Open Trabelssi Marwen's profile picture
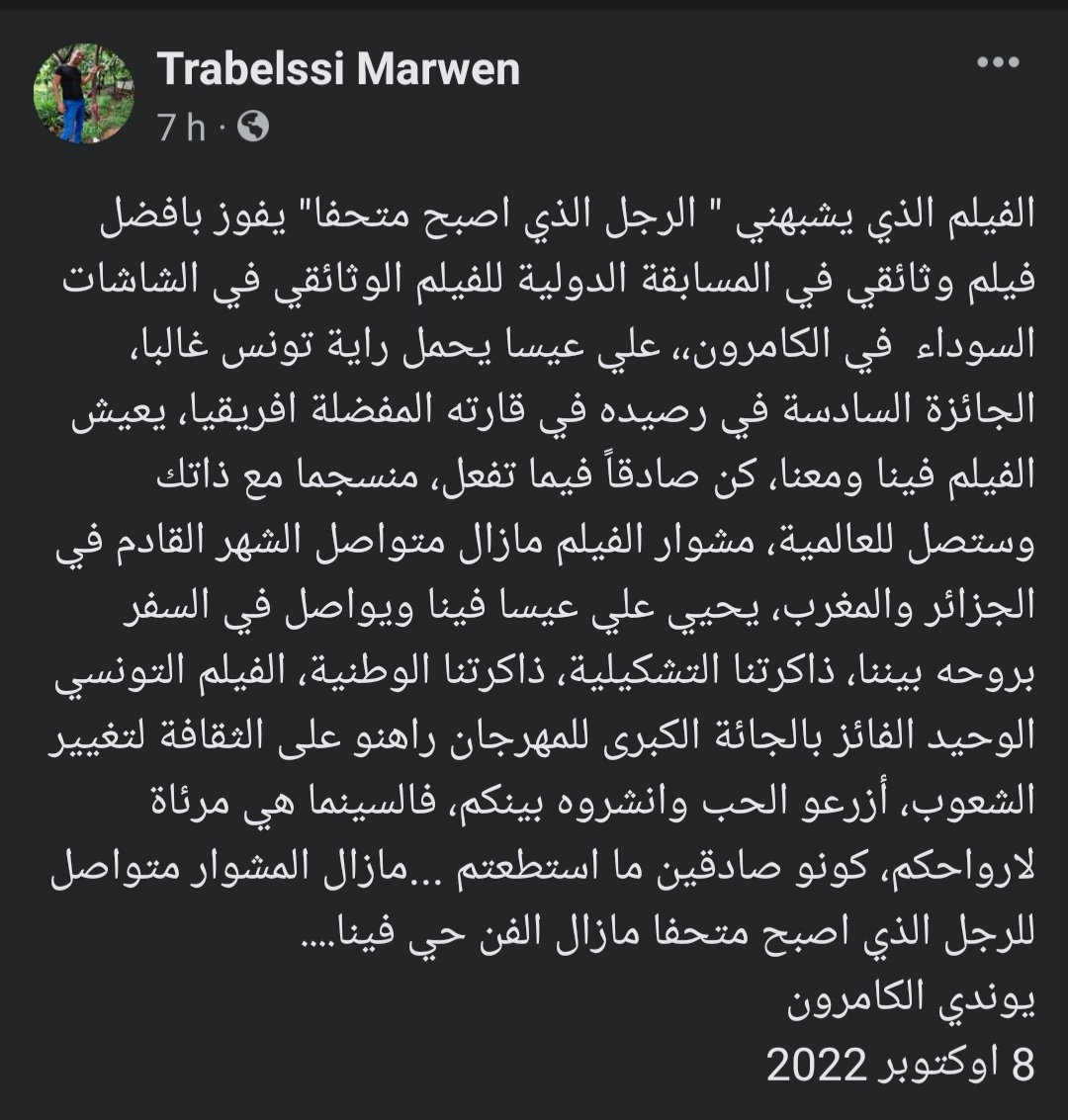 coord(83,94)
